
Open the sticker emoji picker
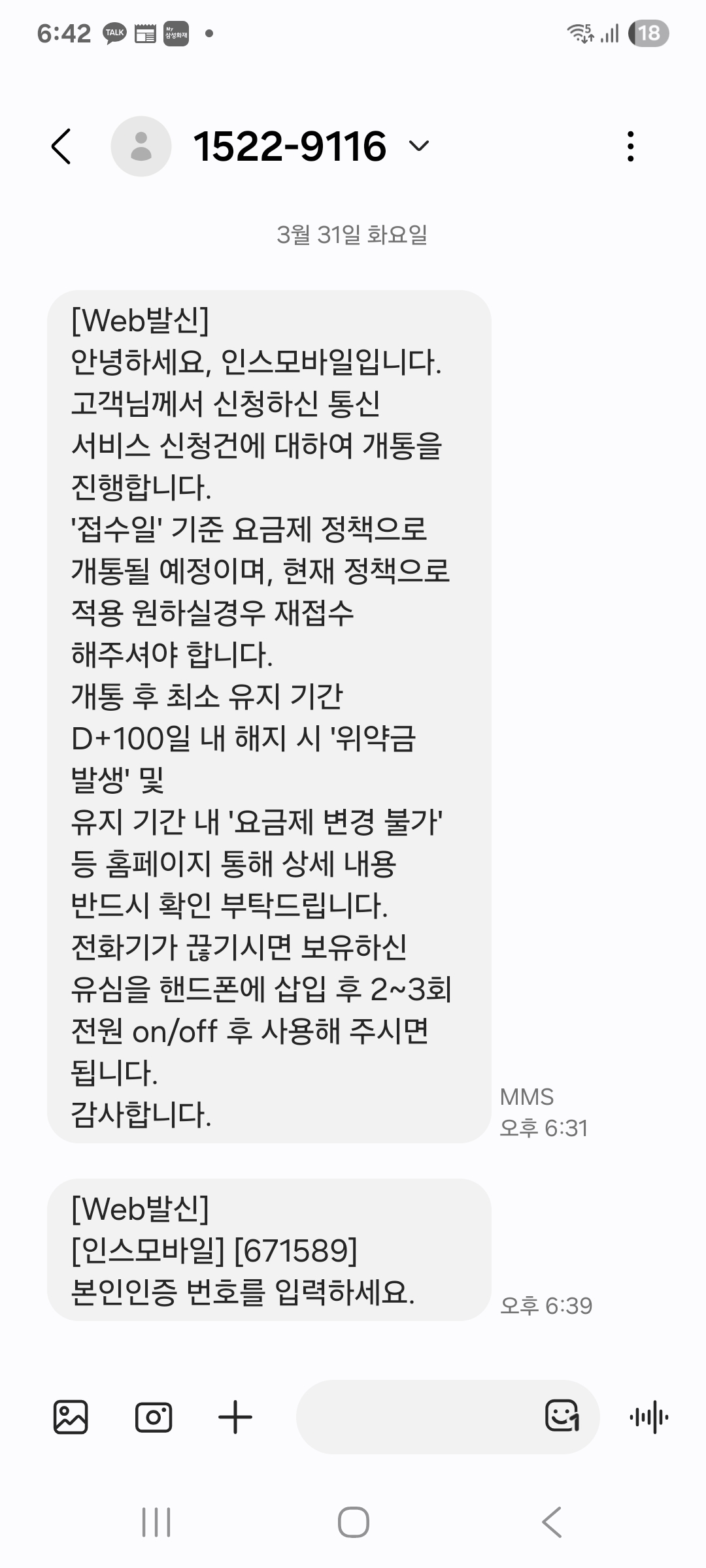(562, 1416)
